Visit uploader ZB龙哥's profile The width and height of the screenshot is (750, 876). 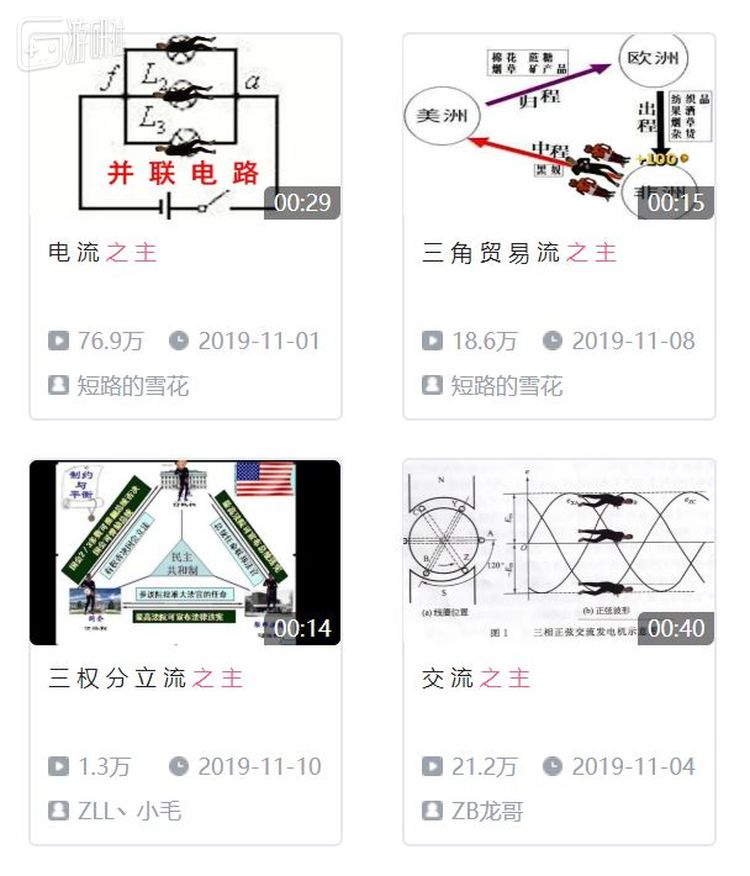pos(486,810)
